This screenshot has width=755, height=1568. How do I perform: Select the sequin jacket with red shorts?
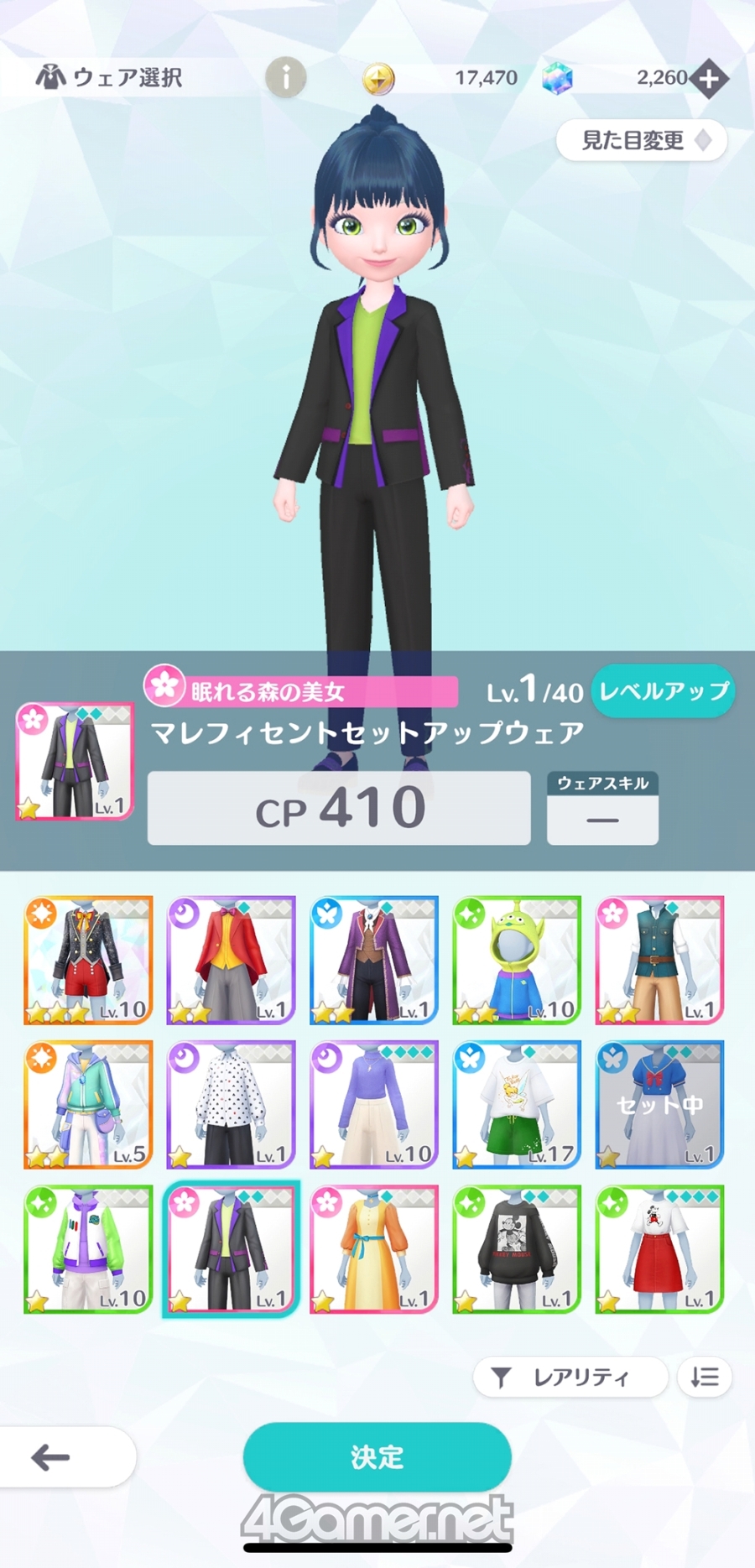(x=88, y=961)
